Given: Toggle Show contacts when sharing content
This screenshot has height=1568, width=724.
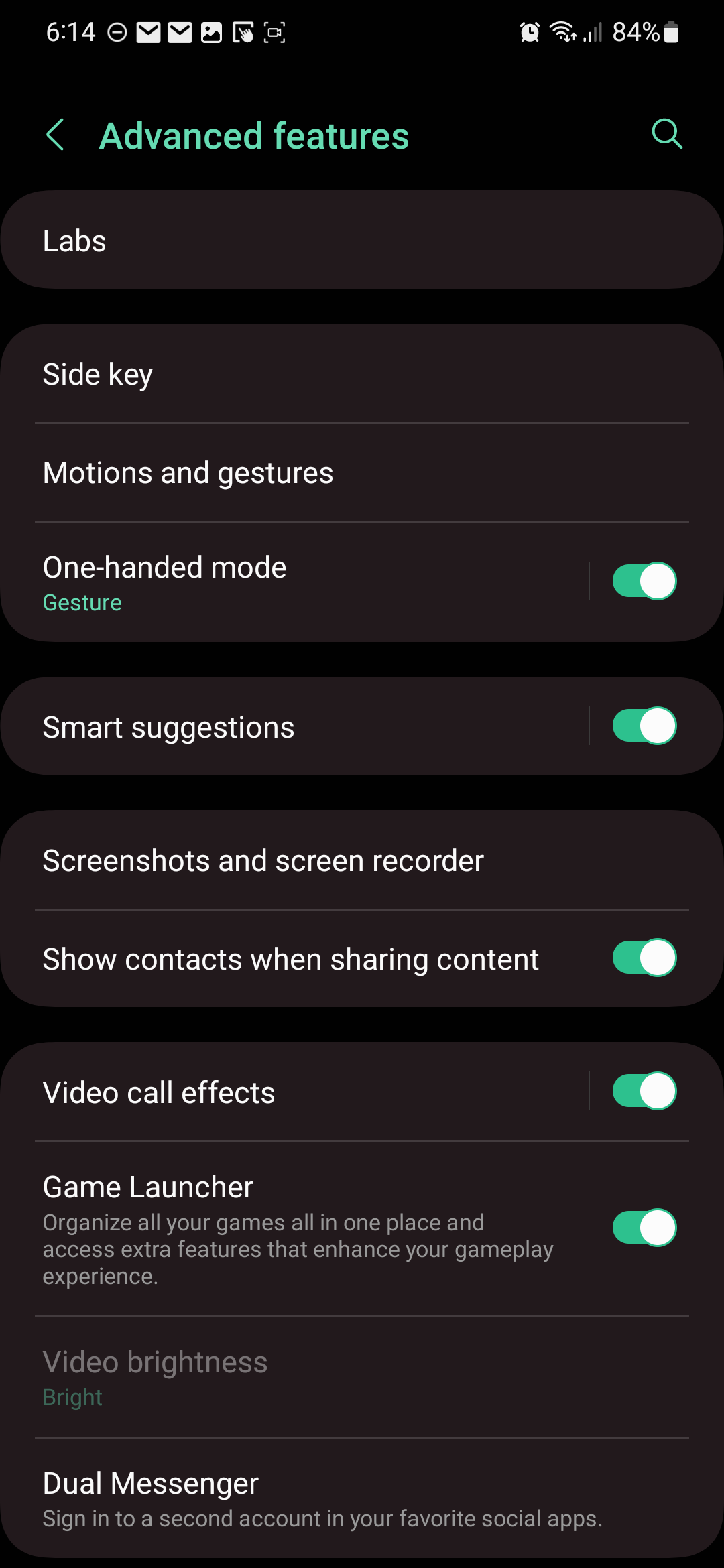Looking at the screenshot, I should click(x=644, y=958).
